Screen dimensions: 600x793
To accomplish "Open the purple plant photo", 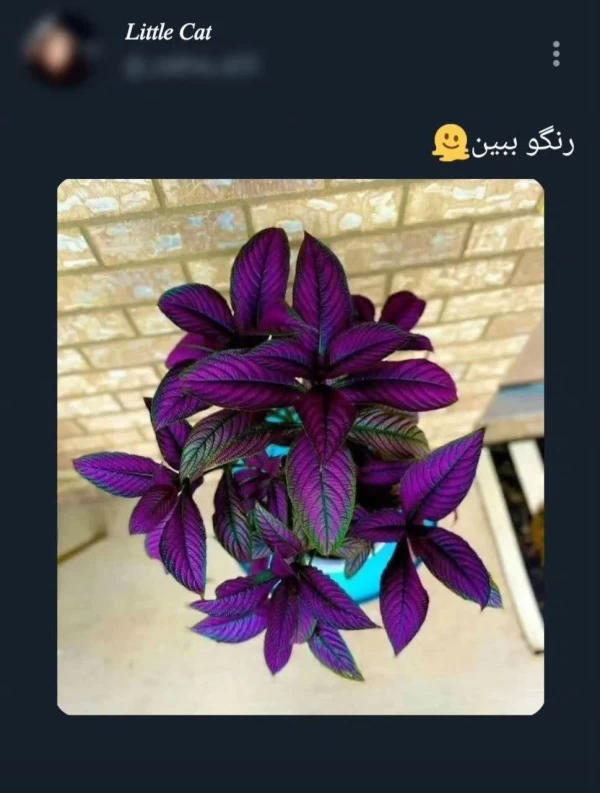I will (x=300, y=446).
